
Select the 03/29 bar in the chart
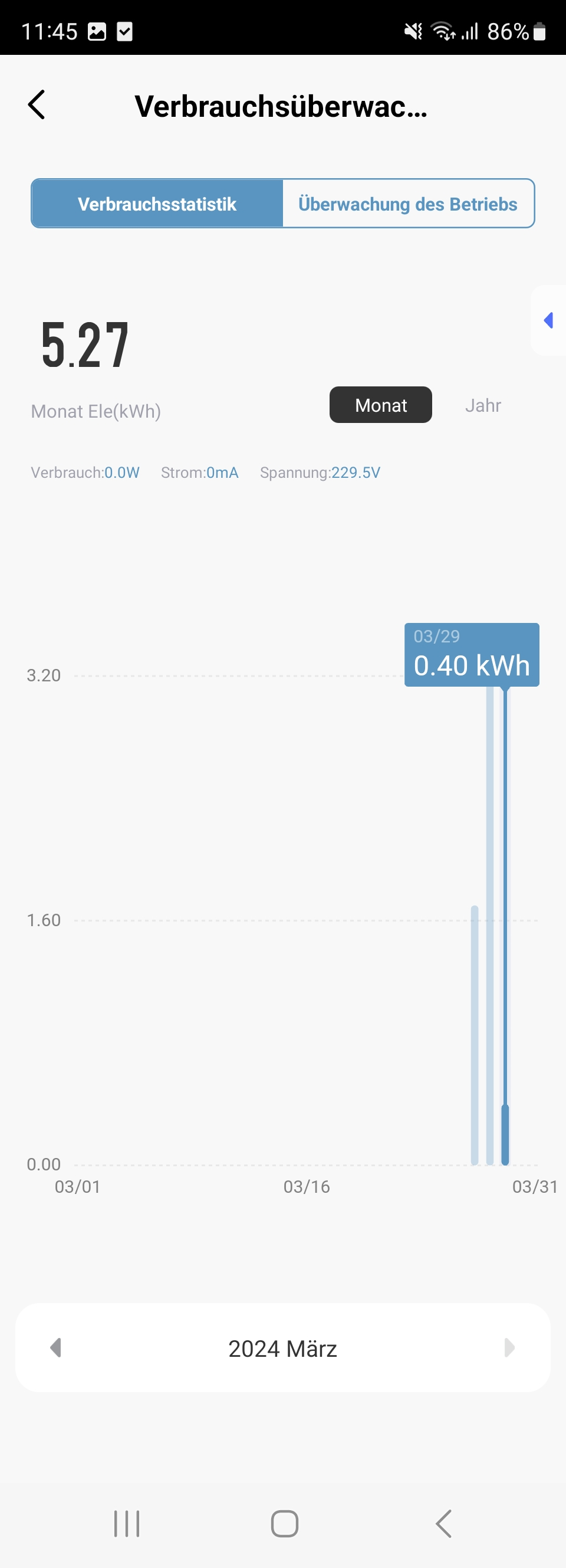(x=505, y=1132)
